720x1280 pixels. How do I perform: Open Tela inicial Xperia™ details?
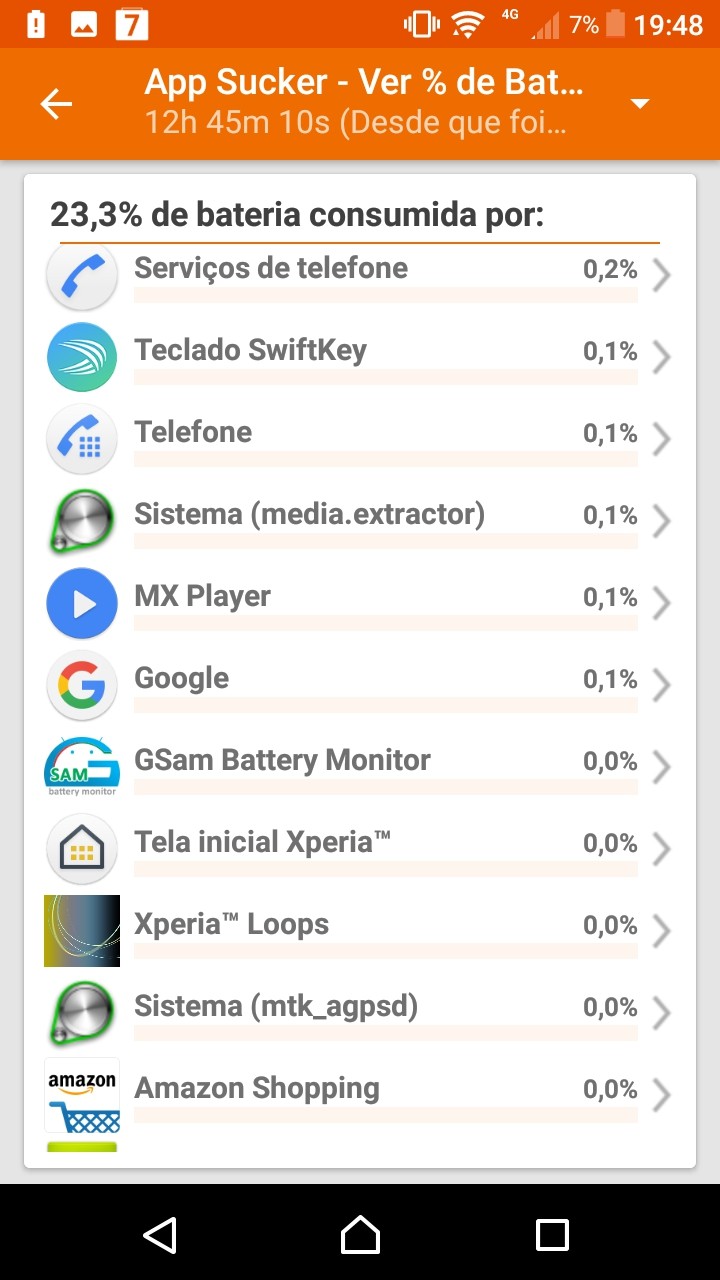360,848
